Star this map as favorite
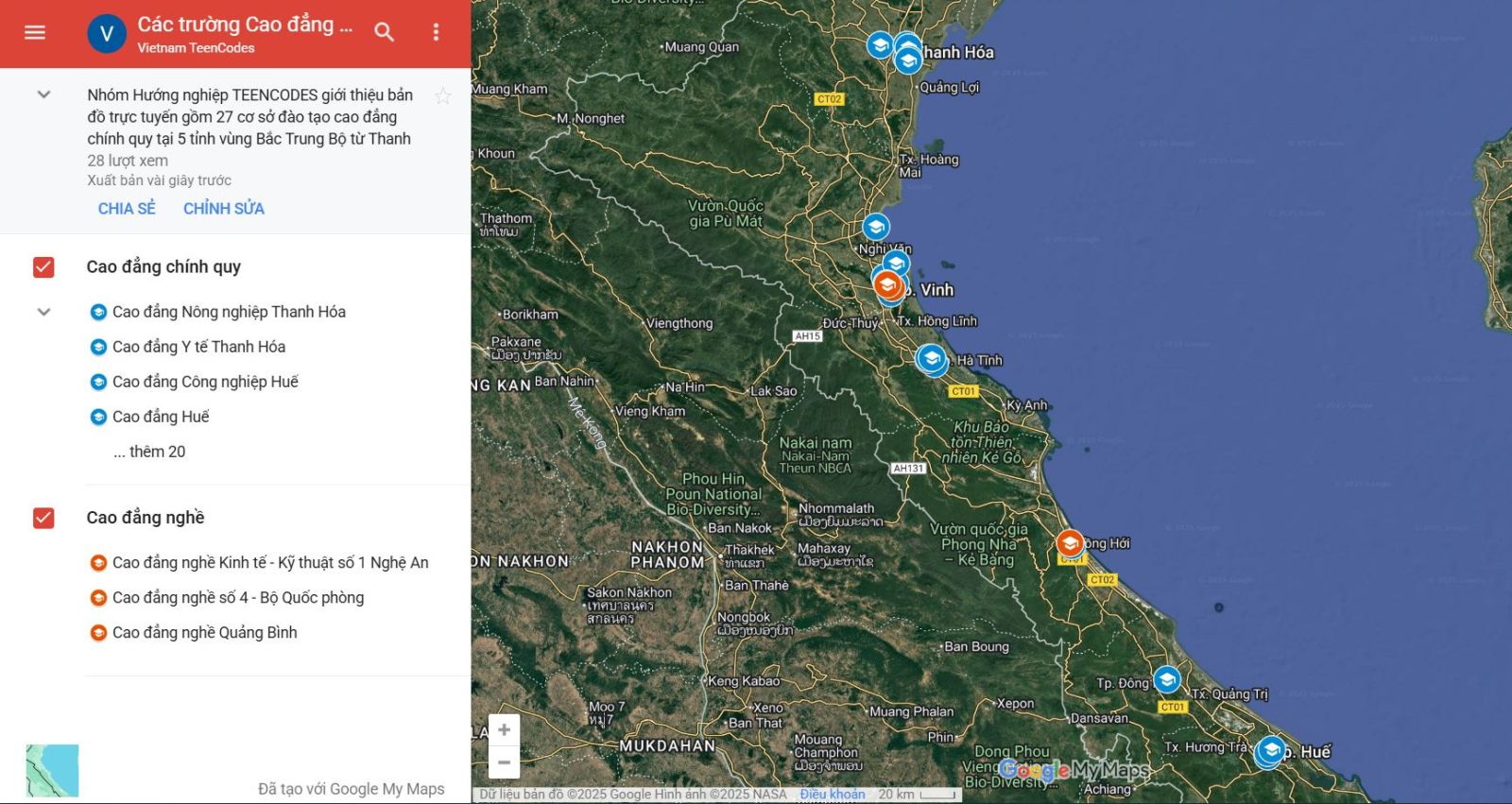The height and width of the screenshot is (804, 1512). click(442, 95)
